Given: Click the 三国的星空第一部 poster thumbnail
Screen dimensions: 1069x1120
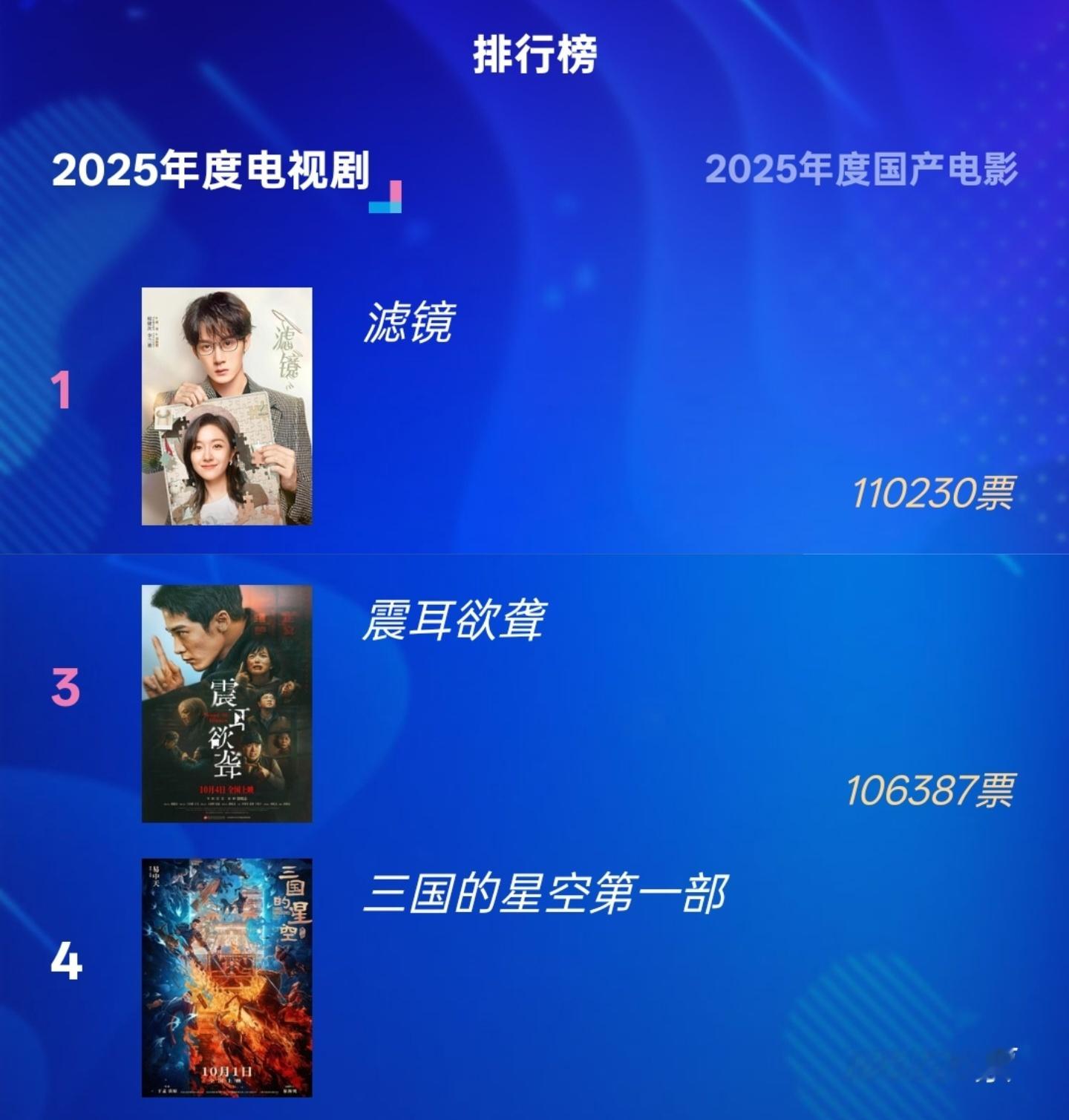Looking at the screenshot, I should (x=226, y=980).
